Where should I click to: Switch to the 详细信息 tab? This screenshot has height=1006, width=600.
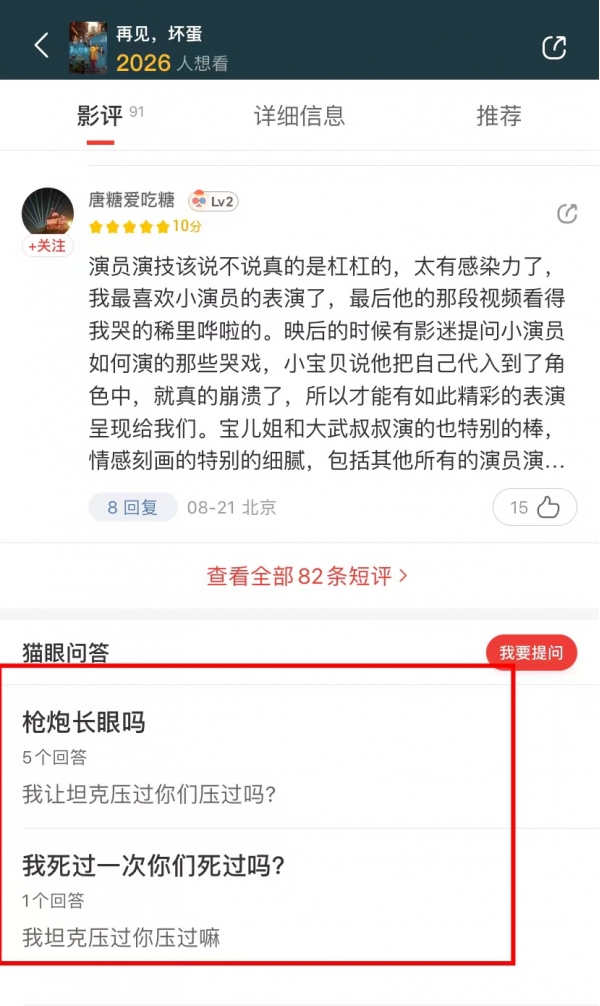(x=299, y=116)
